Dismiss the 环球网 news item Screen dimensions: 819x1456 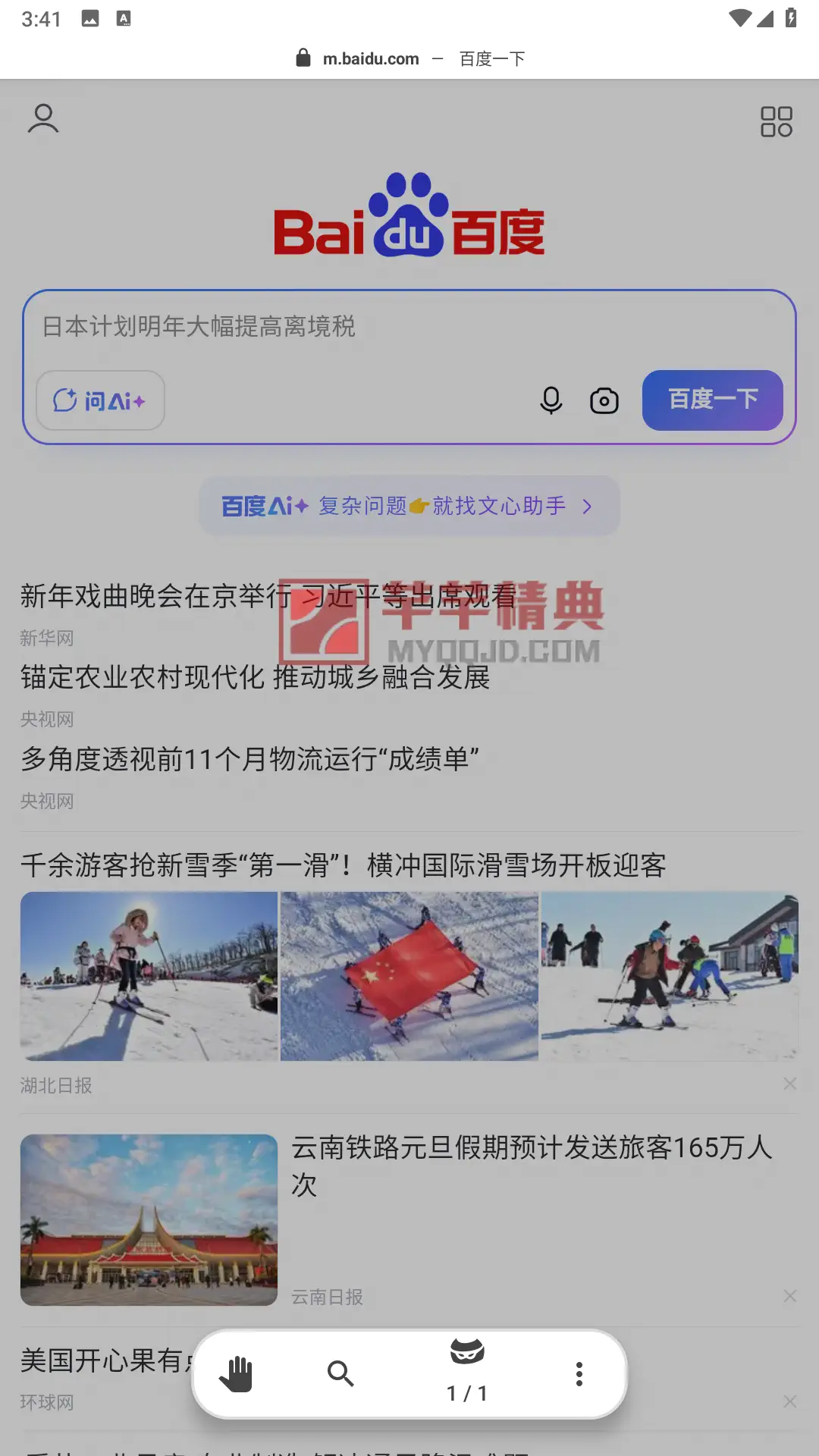[x=789, y=1401]
